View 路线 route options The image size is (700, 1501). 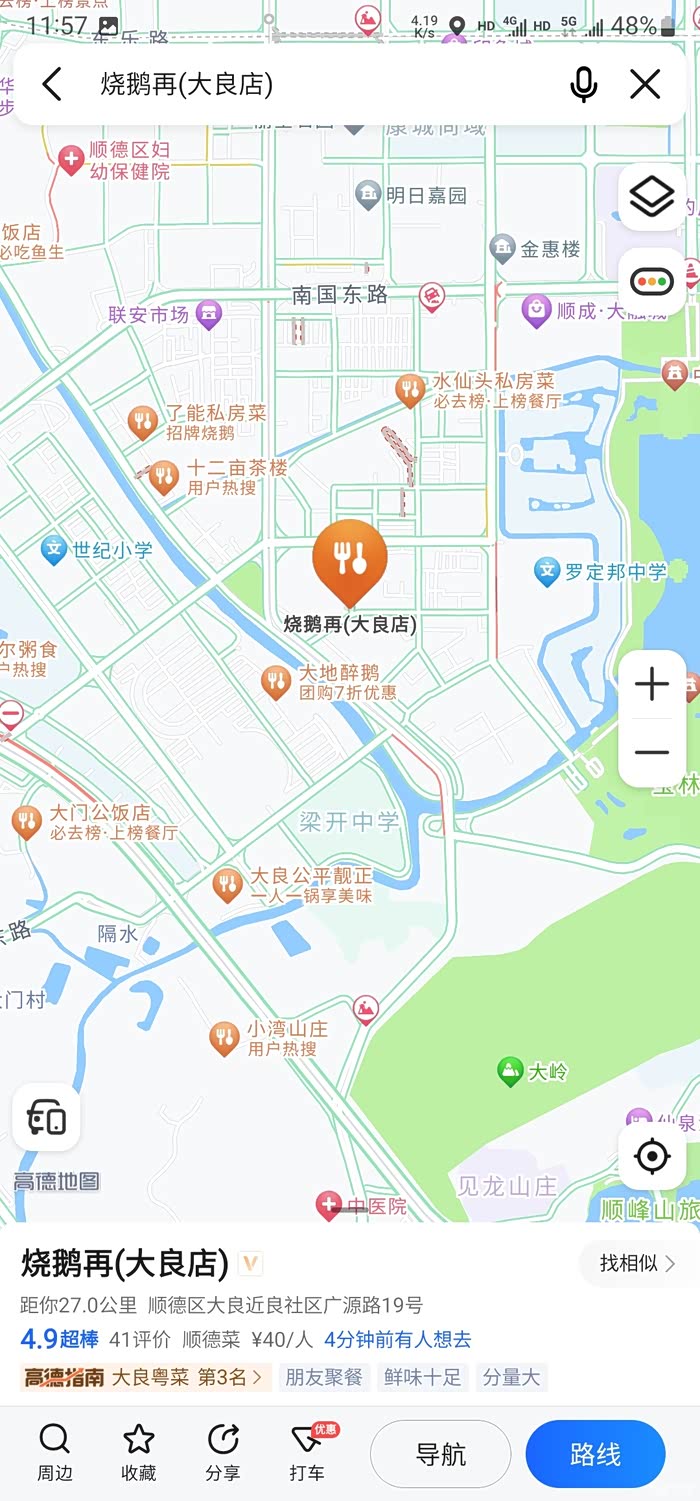click(x=595, y=1454)
